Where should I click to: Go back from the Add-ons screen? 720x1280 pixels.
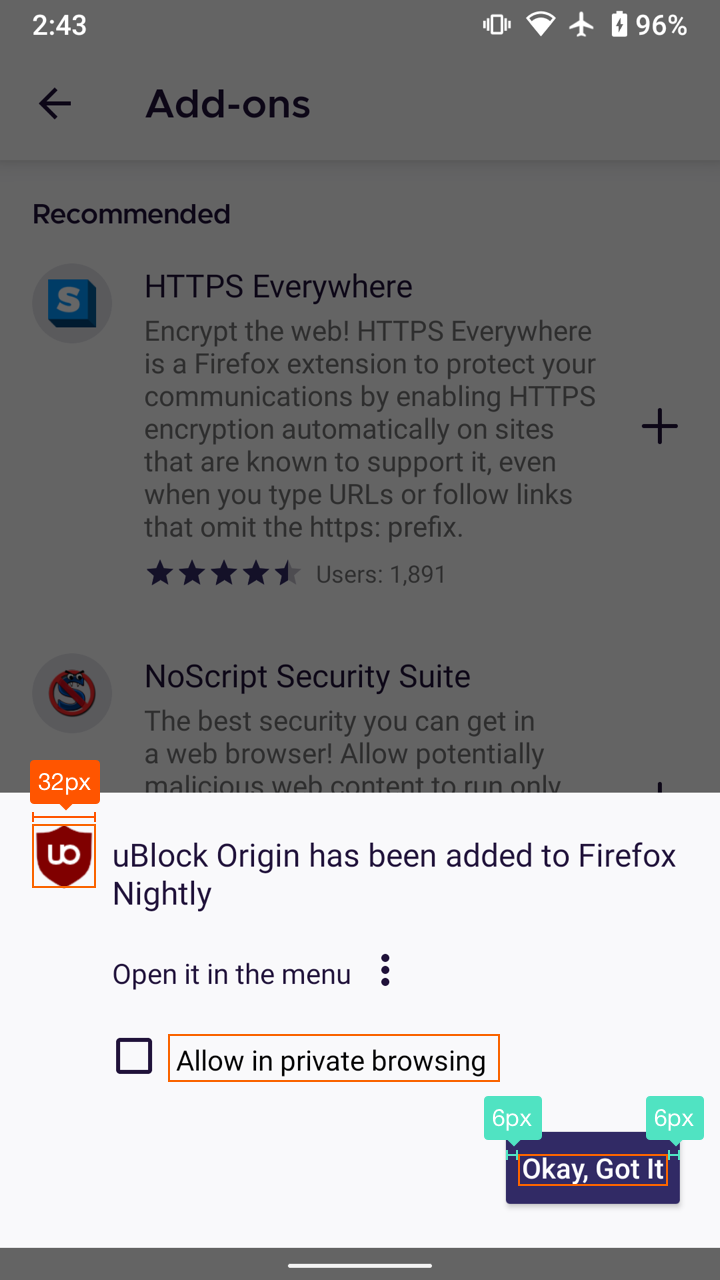coord(55,103)
